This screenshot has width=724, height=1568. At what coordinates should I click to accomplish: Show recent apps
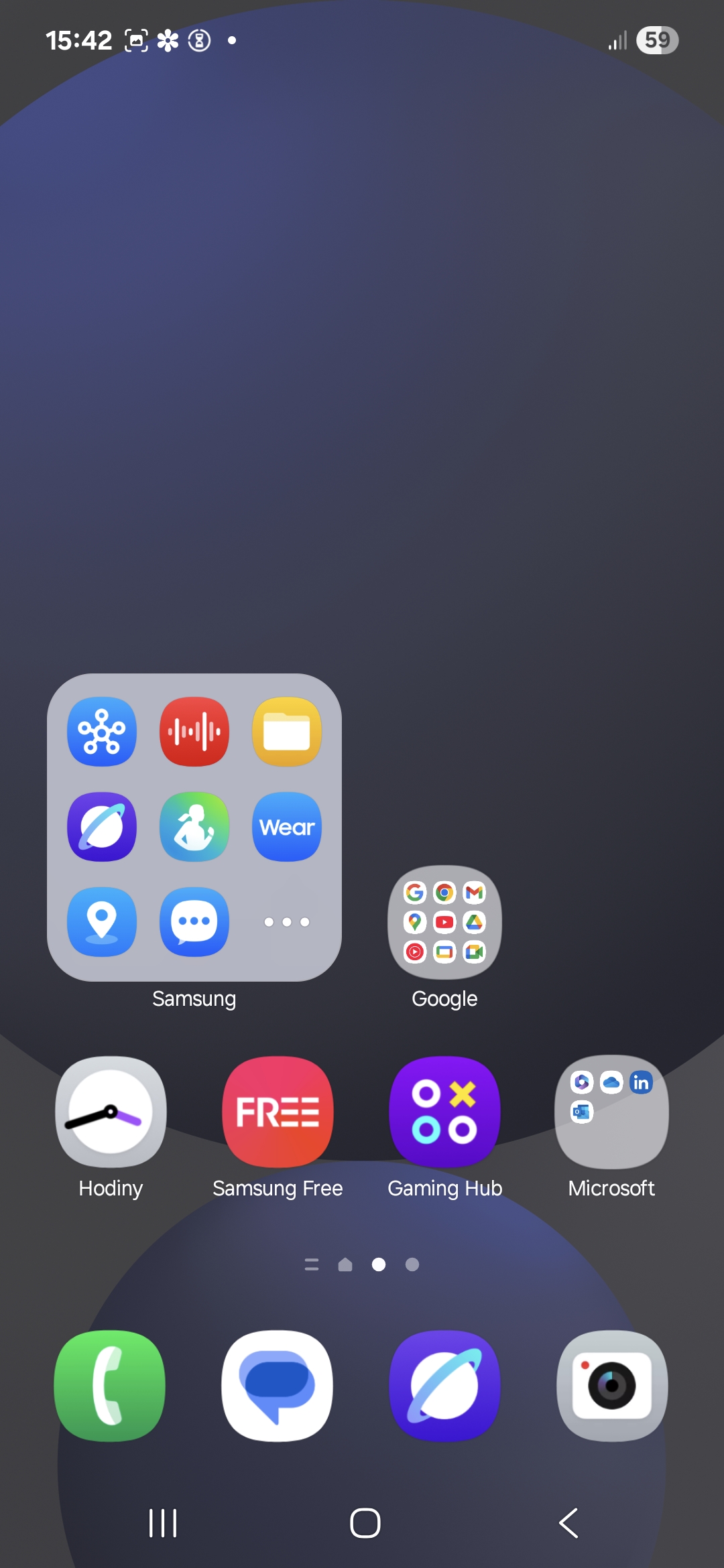[163, 1523]
